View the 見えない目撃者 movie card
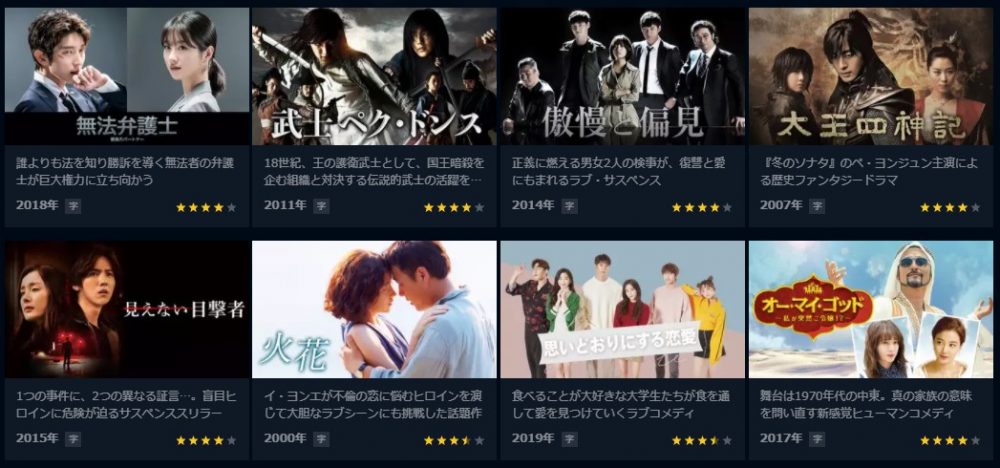The width and height of the screenshot is (1000, 468). coord(126,309)
